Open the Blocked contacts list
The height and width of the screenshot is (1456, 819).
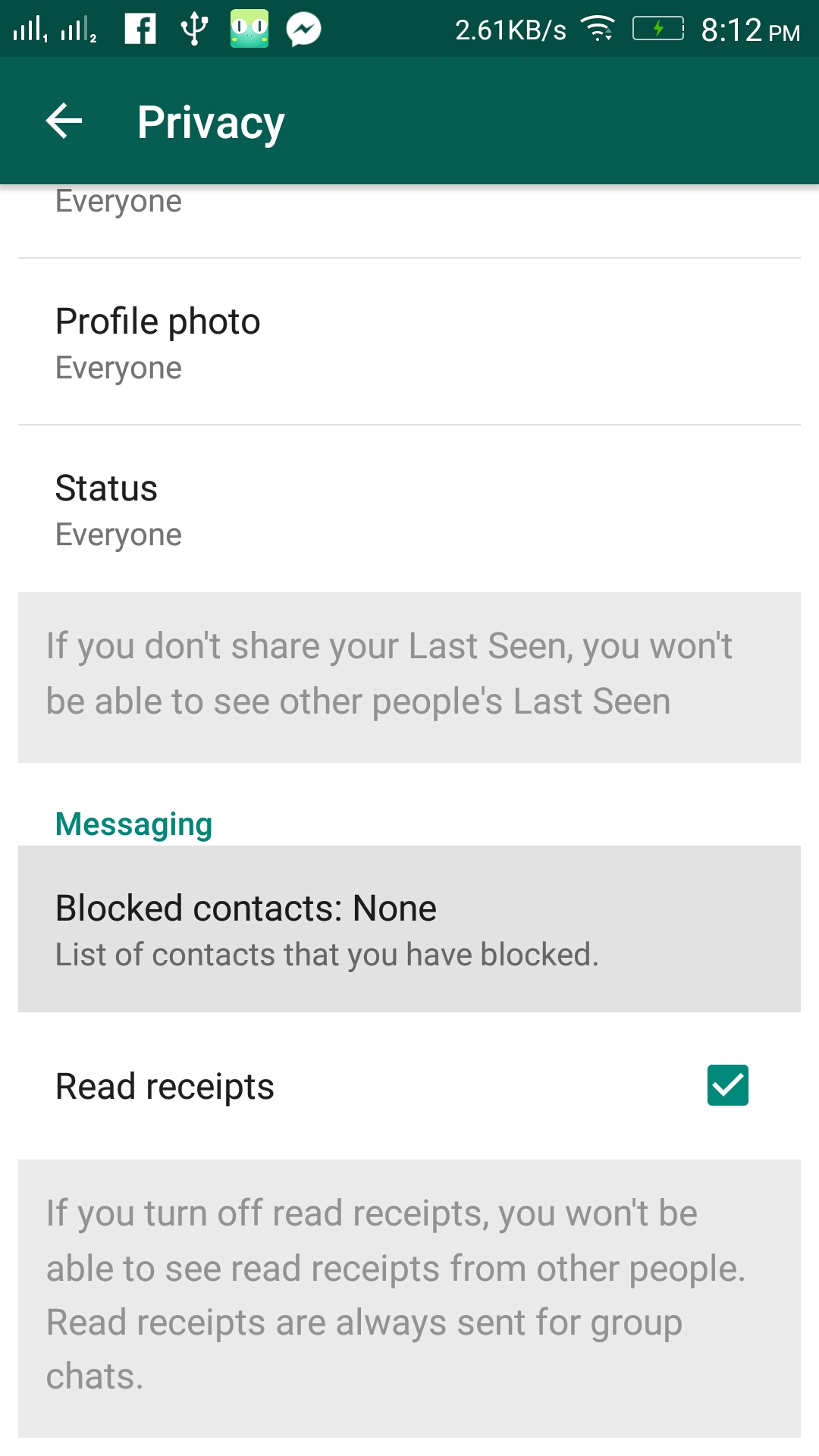coord(409,929)
